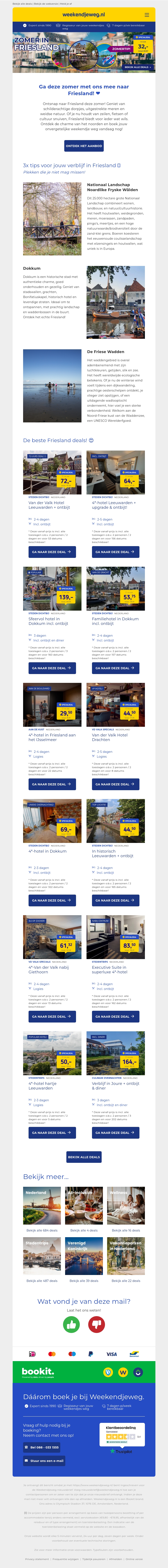Open deal Van der Valk Hotel Leeuwarden + ontbijt

[x=52, y=552]
